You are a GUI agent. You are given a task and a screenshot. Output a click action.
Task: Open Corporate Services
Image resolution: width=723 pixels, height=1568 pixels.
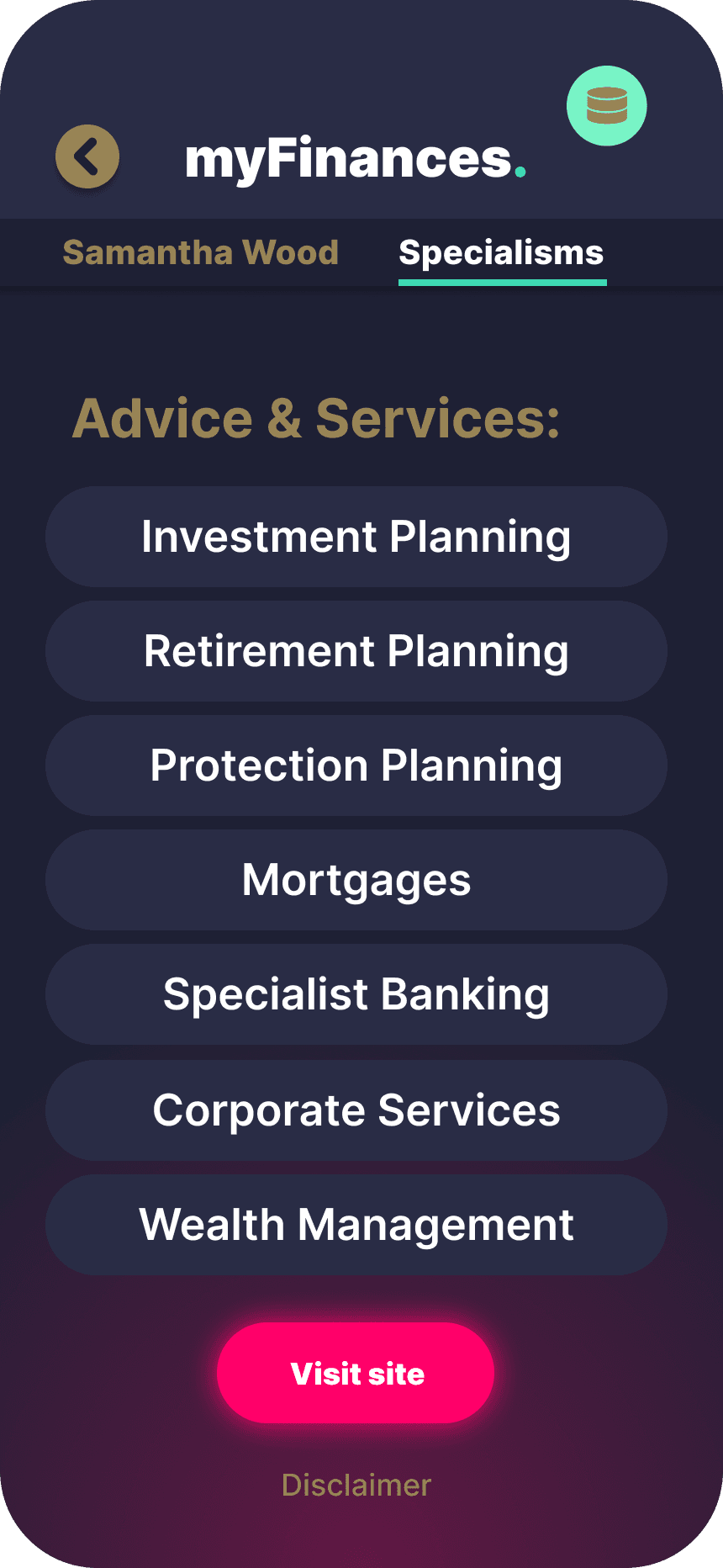[x=356, y=1110]
